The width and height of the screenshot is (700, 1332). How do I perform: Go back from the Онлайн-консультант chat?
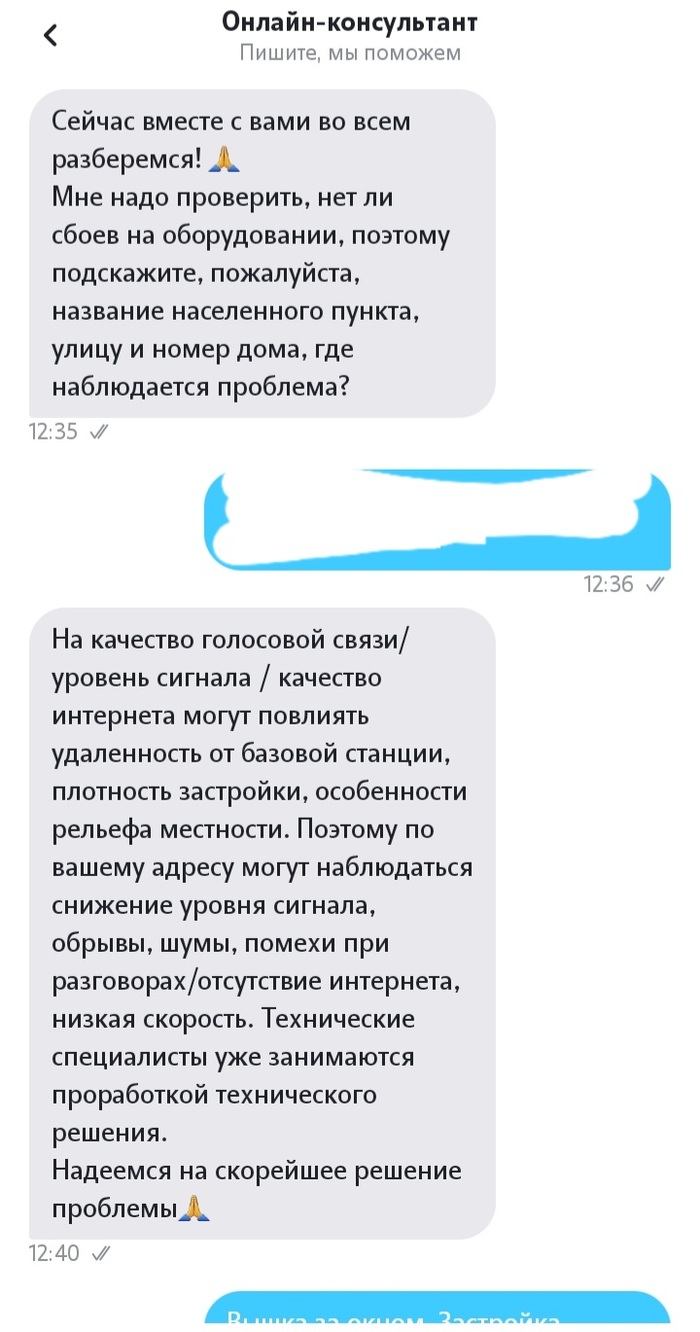[x=51, y=35]
